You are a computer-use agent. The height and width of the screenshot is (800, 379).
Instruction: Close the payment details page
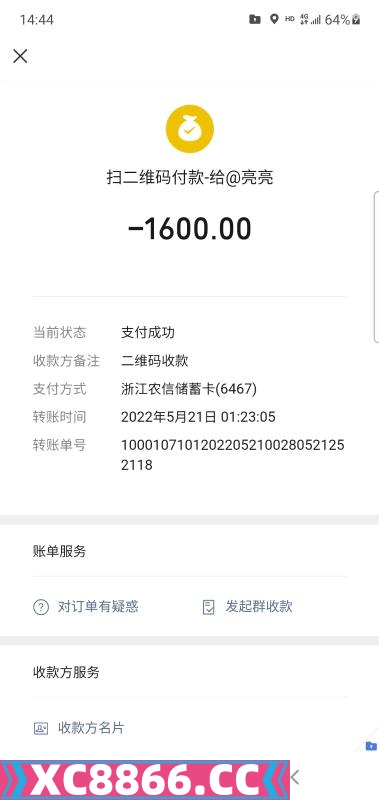pyautogui.click(x=20, y=56)
